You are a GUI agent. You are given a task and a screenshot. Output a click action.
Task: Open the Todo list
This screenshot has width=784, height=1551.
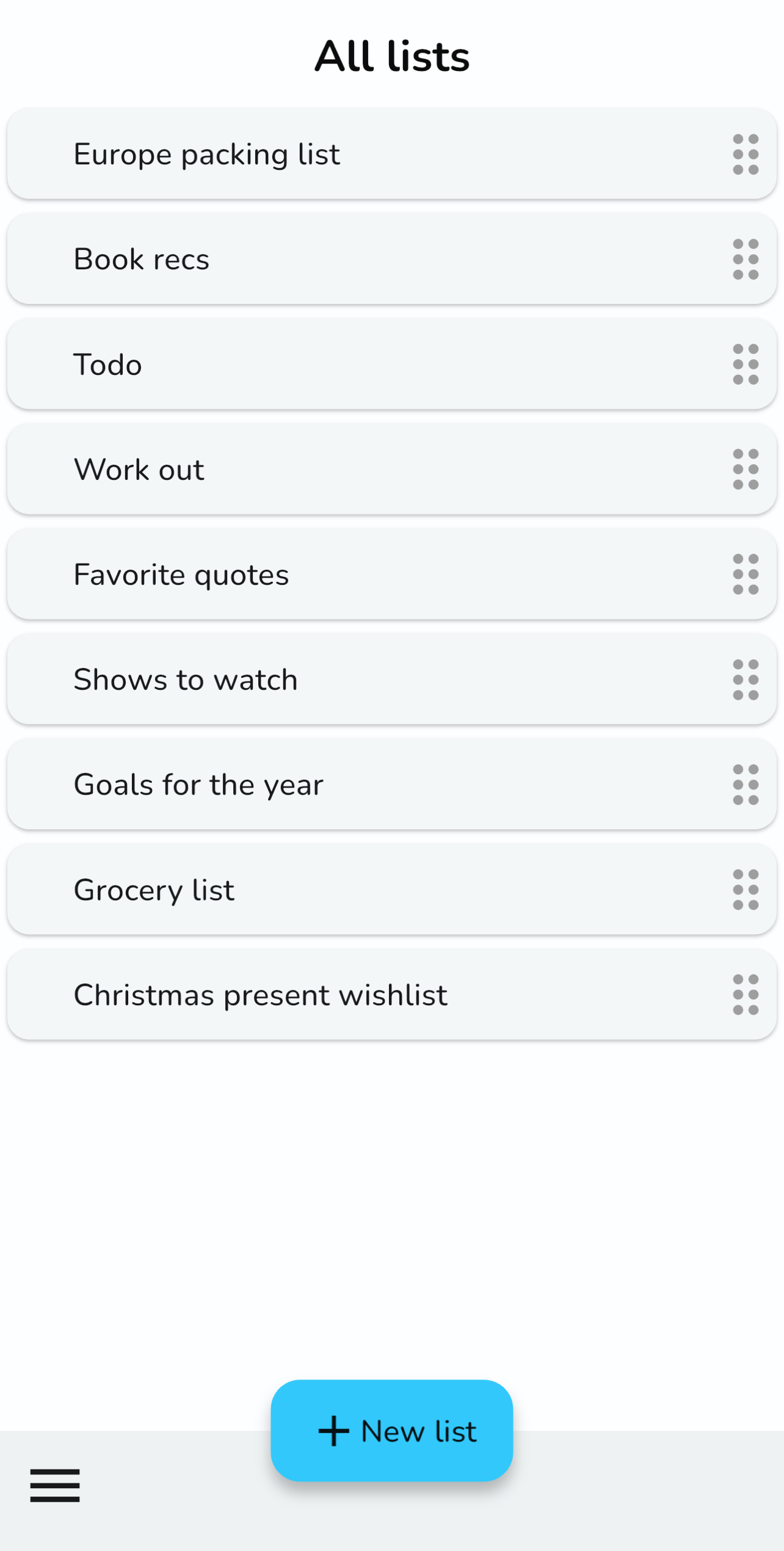(x=305, y=364)
